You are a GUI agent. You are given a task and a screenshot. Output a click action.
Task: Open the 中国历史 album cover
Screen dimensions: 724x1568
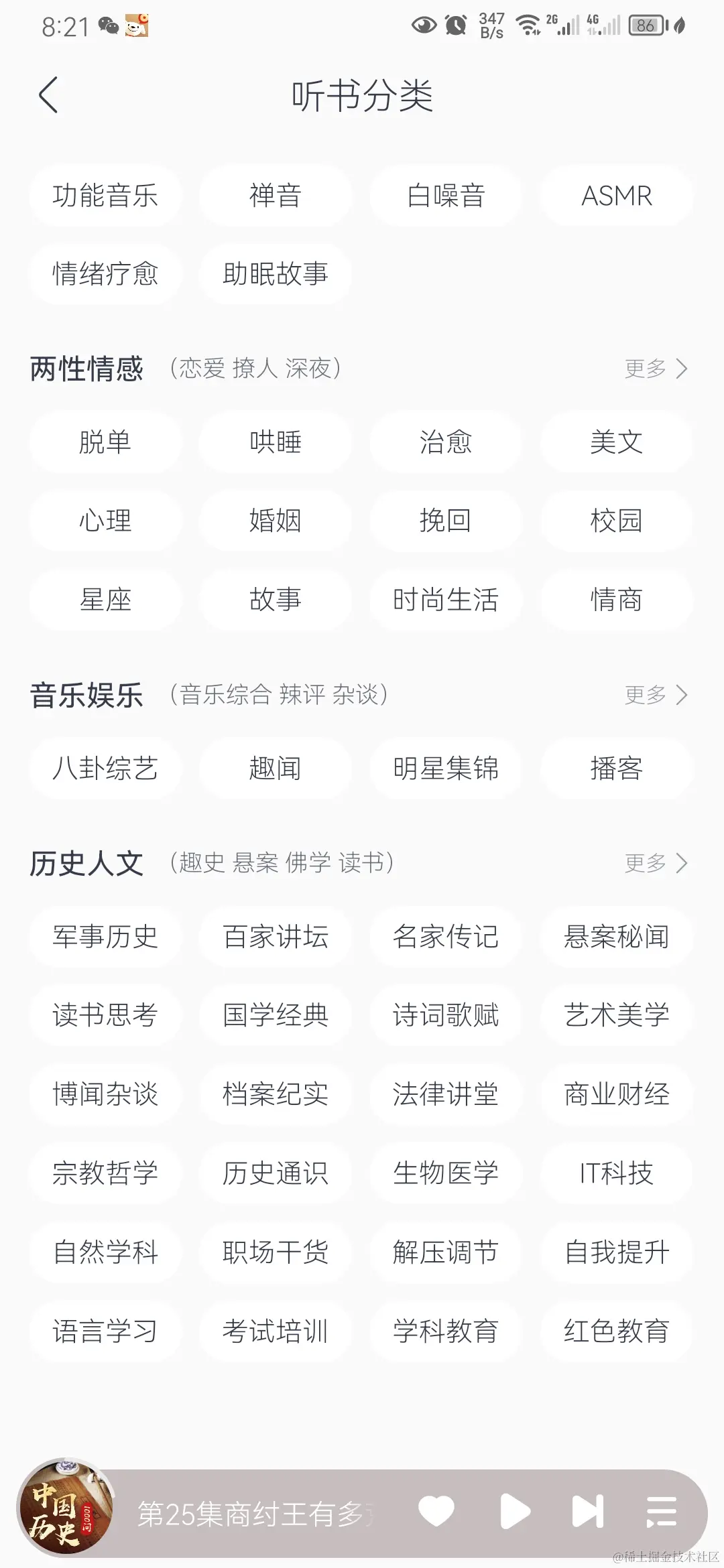click(64, 1506)
